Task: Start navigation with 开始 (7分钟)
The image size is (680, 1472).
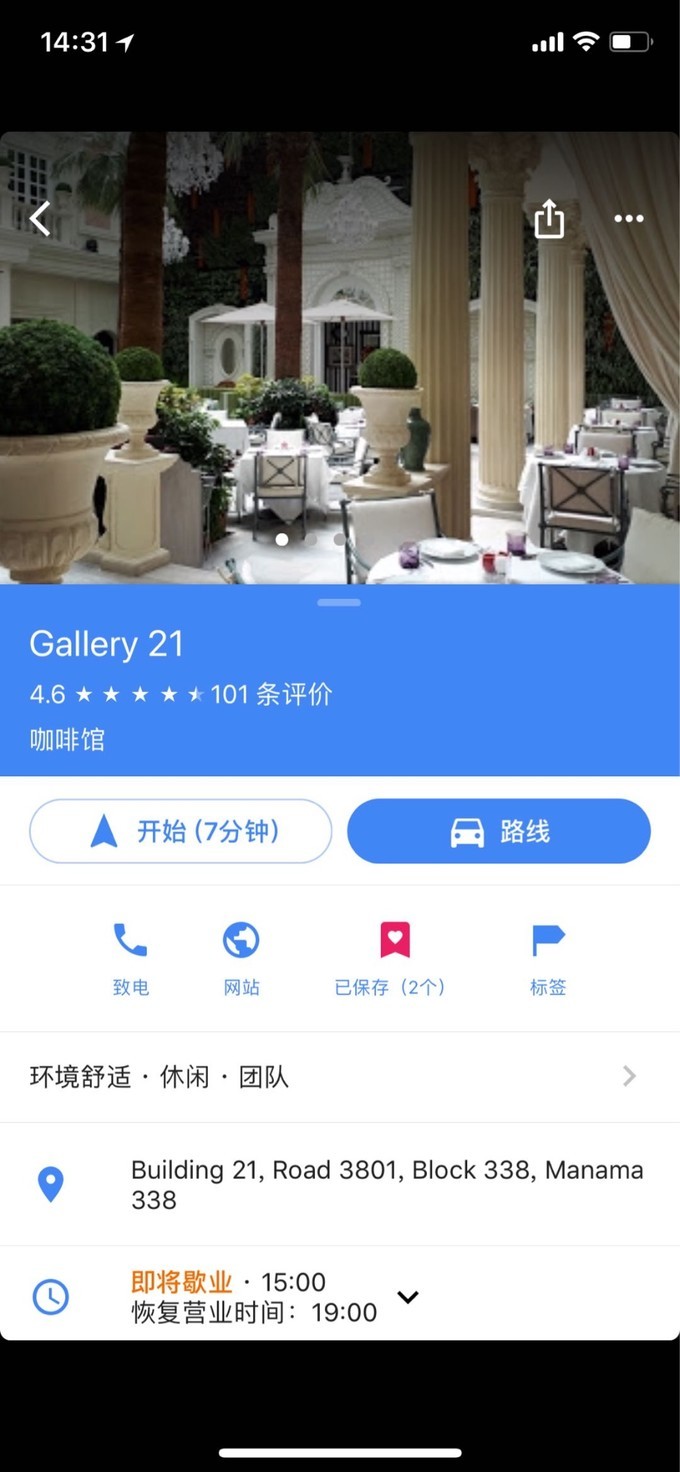Action: tap(181, 831)
